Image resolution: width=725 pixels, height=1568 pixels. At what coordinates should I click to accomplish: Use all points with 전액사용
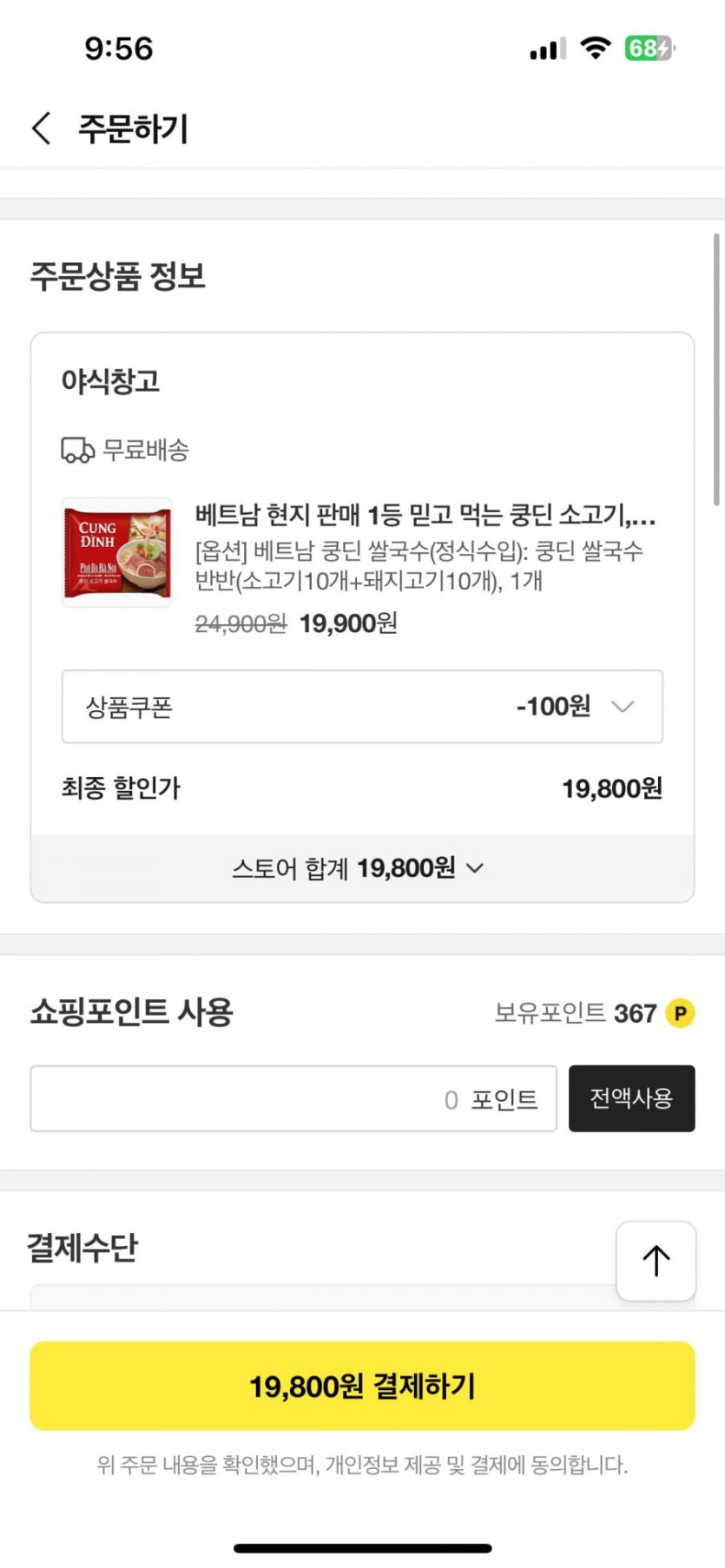pos(631,1099)
